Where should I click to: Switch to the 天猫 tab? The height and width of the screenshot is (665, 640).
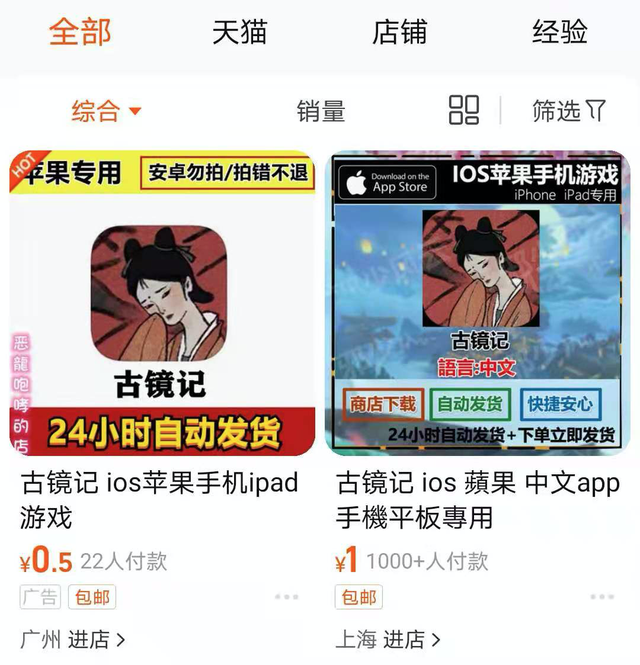tap(240, 32)
